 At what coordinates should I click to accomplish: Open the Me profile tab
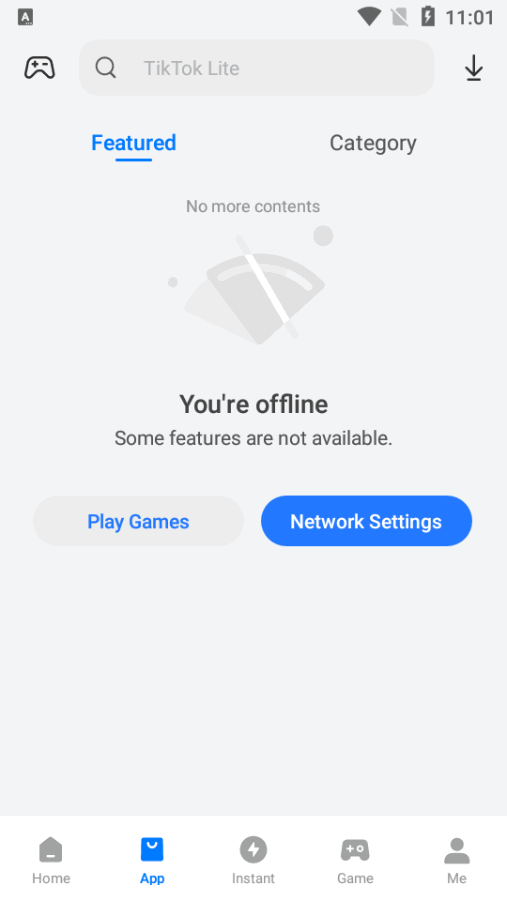pos(457,860)
